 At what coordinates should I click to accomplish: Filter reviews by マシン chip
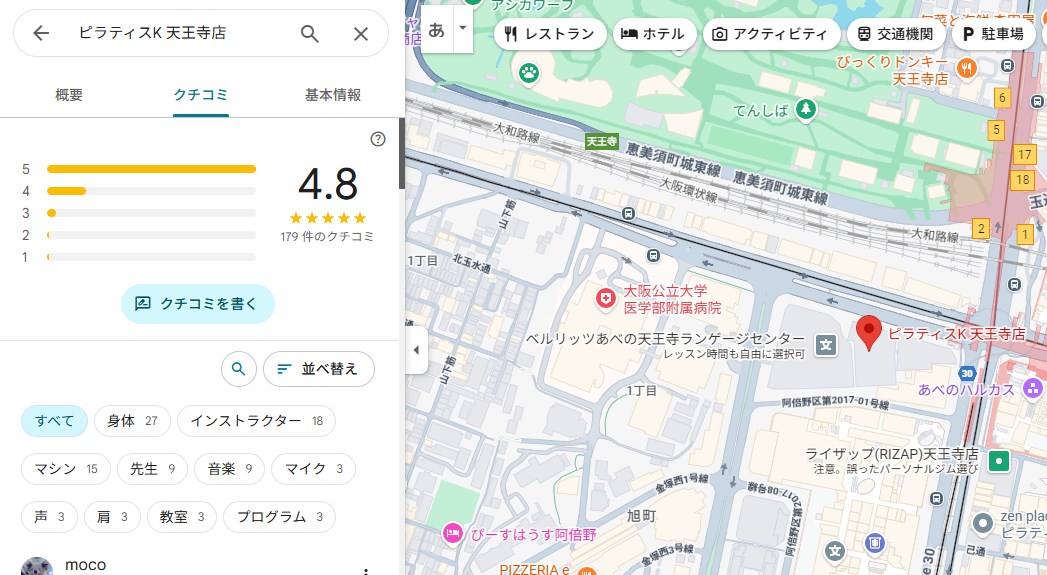pyautogui.click(x=66, y=468)
